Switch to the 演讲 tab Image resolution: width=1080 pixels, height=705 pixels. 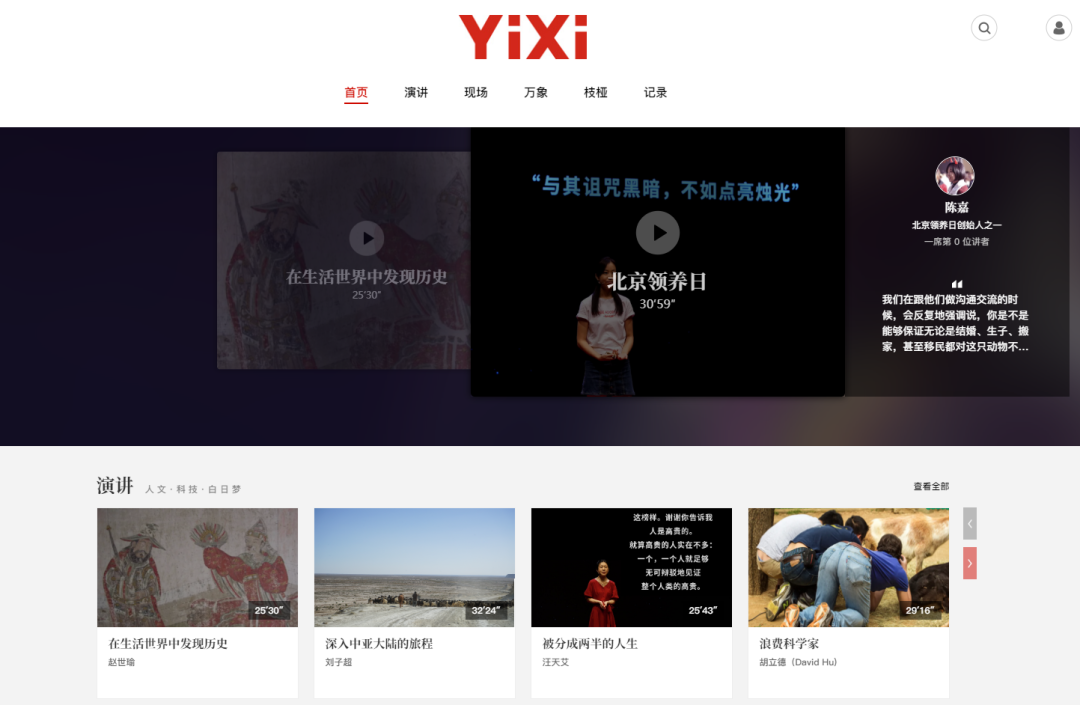point(416,93)
